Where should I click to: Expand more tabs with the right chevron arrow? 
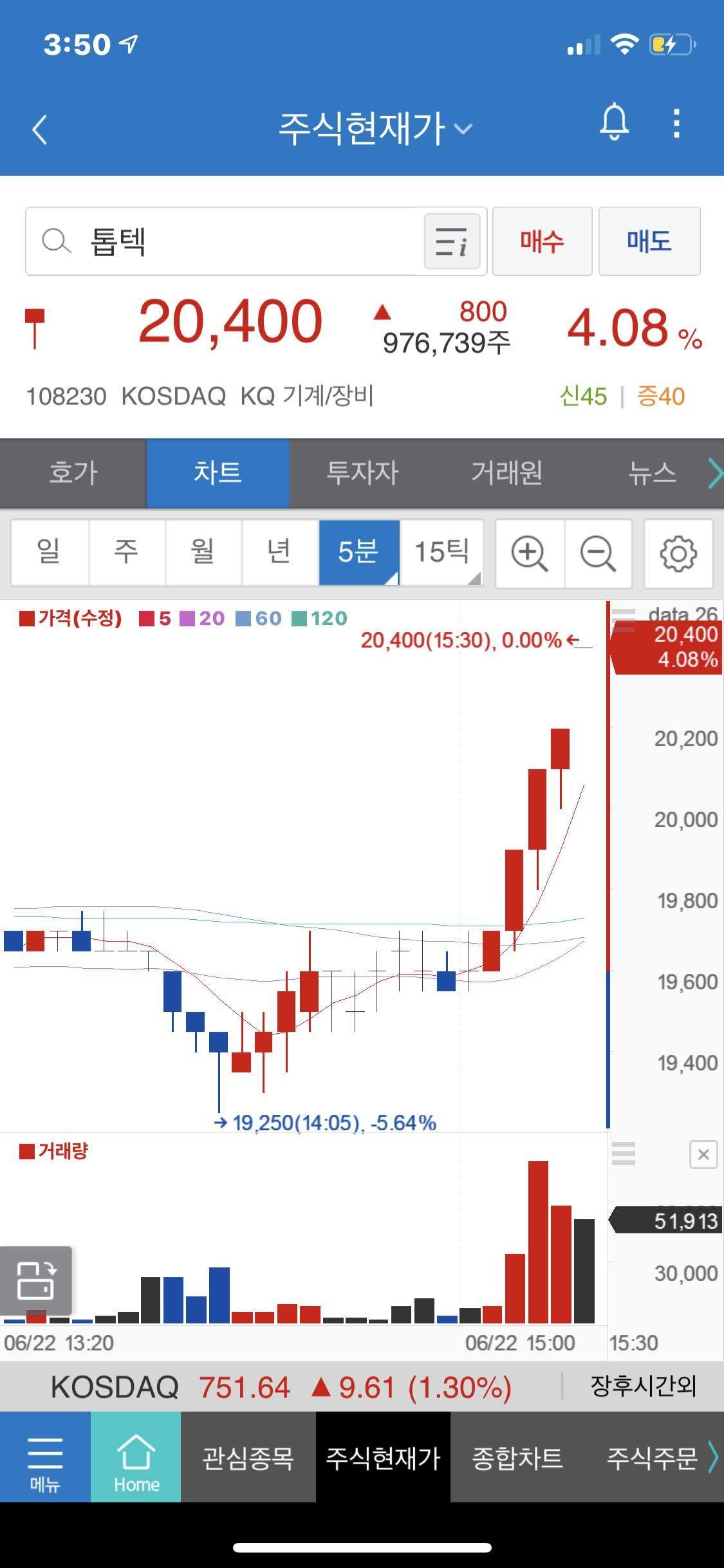pyautogui.click(x=713, y=473)
